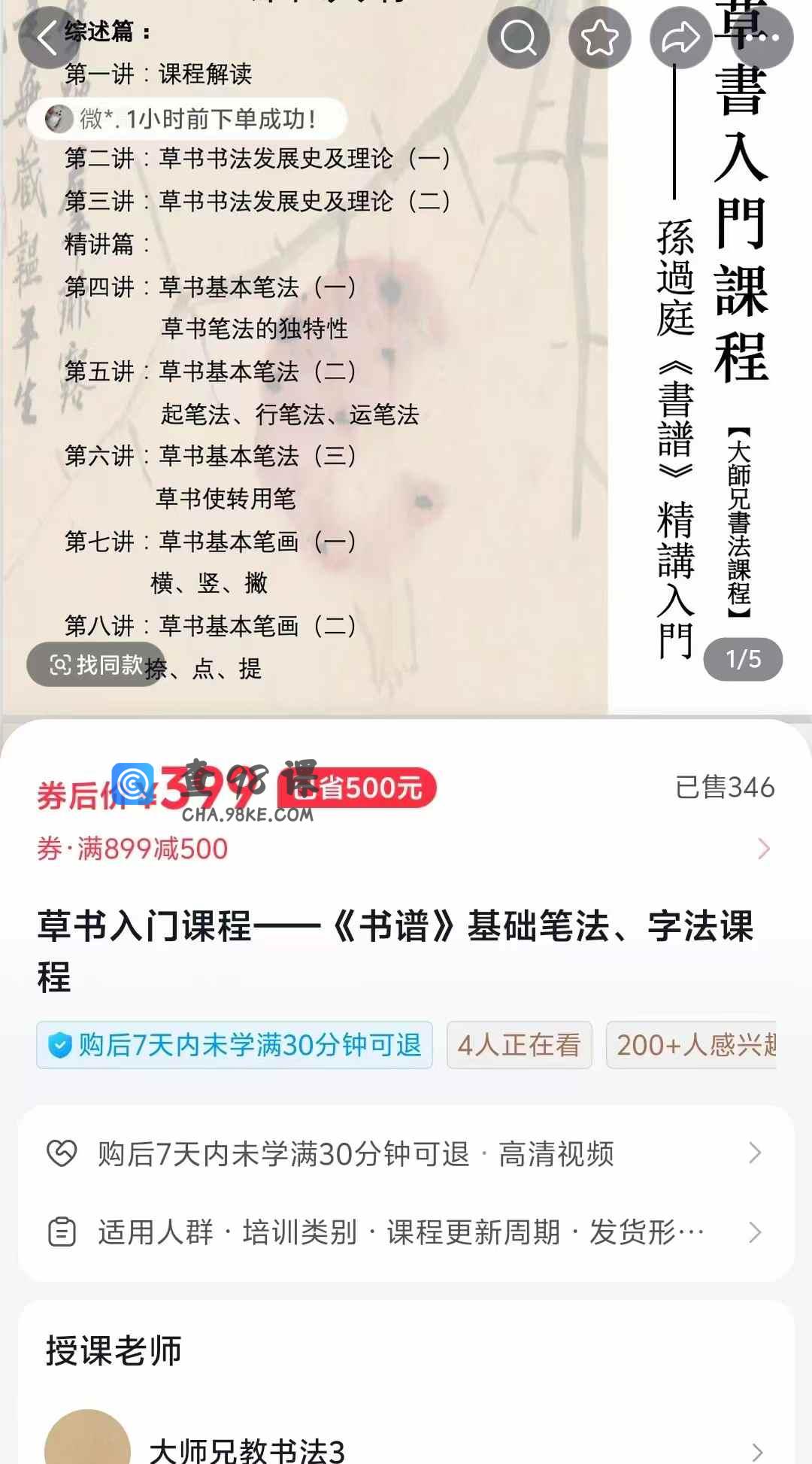Open search from the top bar
812x1464 pixels.
click(x=518, y=38)
